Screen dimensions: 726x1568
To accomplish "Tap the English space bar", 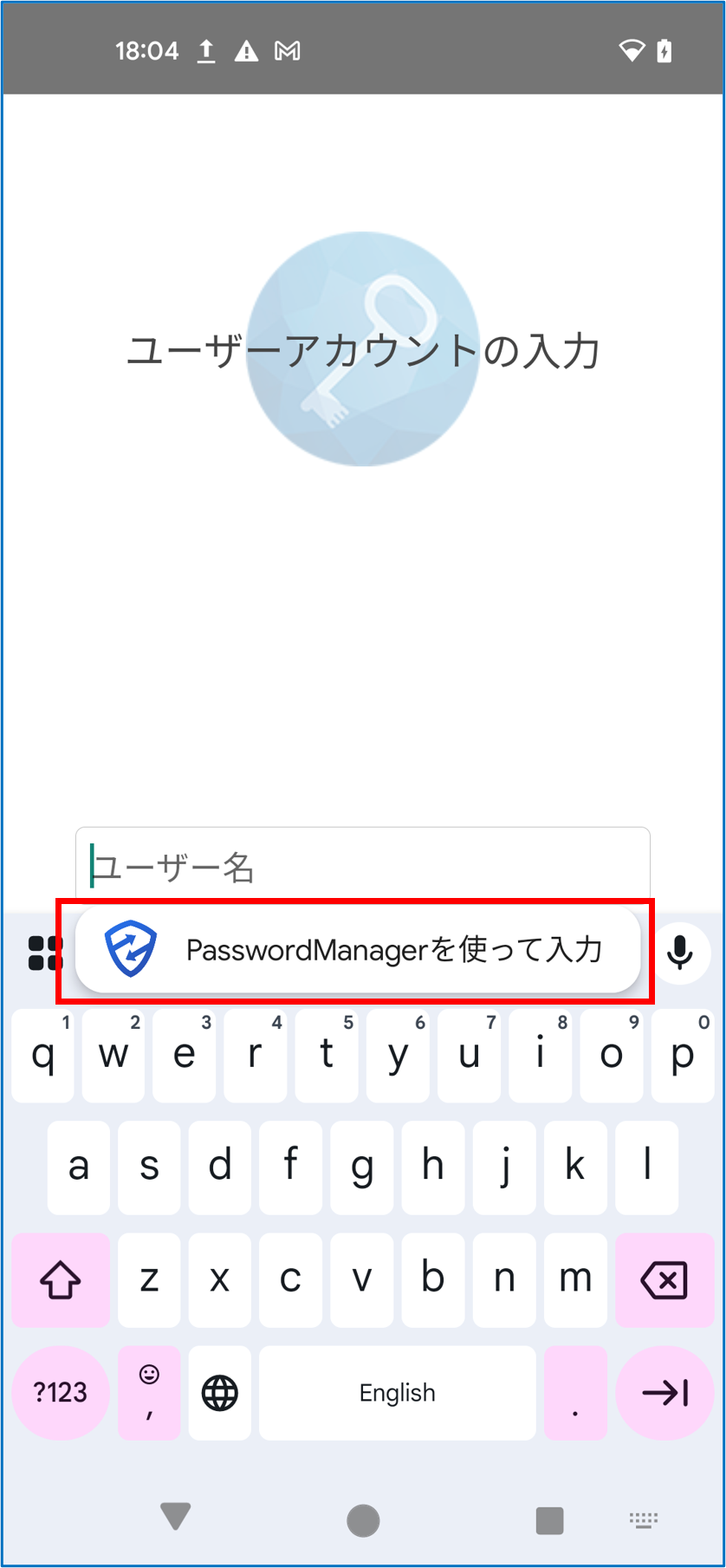I will click(397, 1393).
